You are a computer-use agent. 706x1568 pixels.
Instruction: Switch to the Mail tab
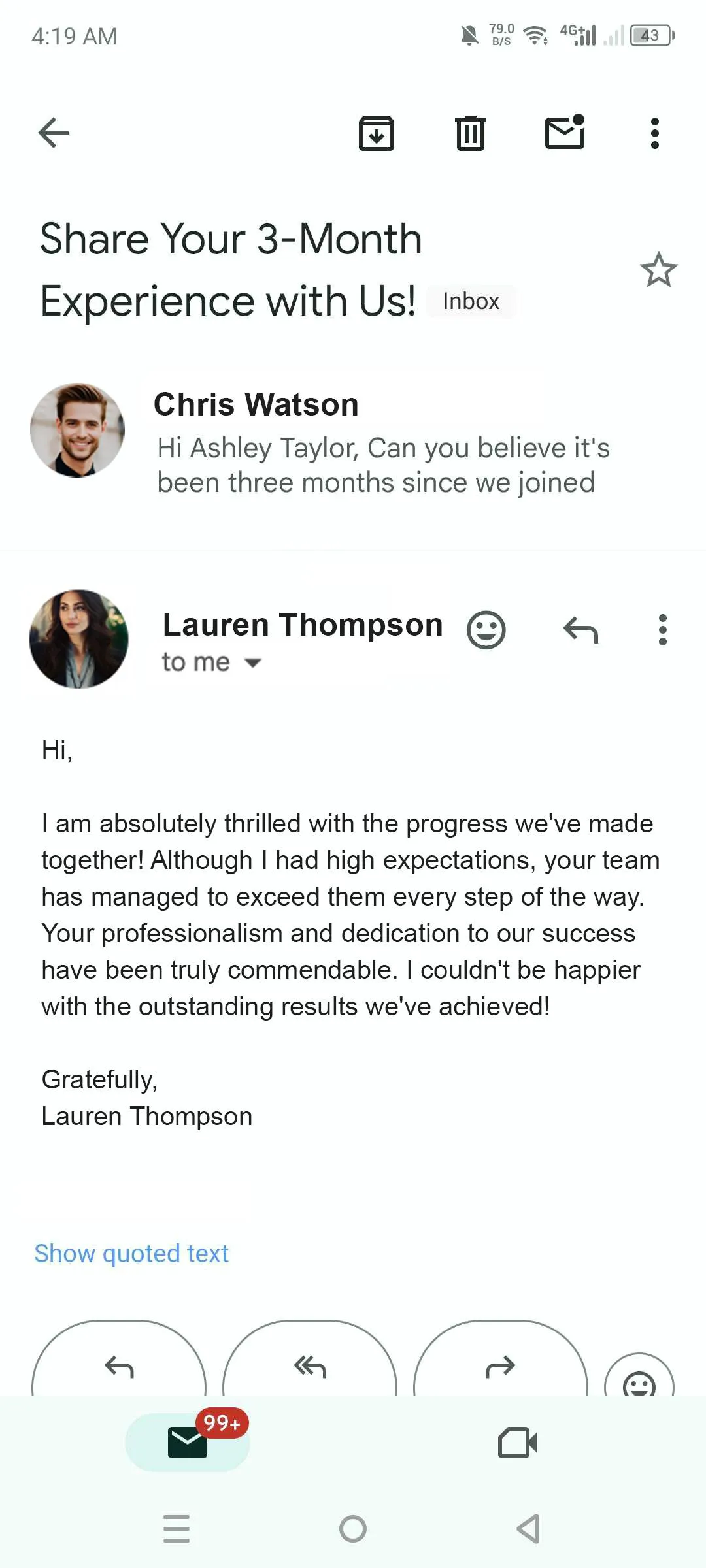(188, 1443)
